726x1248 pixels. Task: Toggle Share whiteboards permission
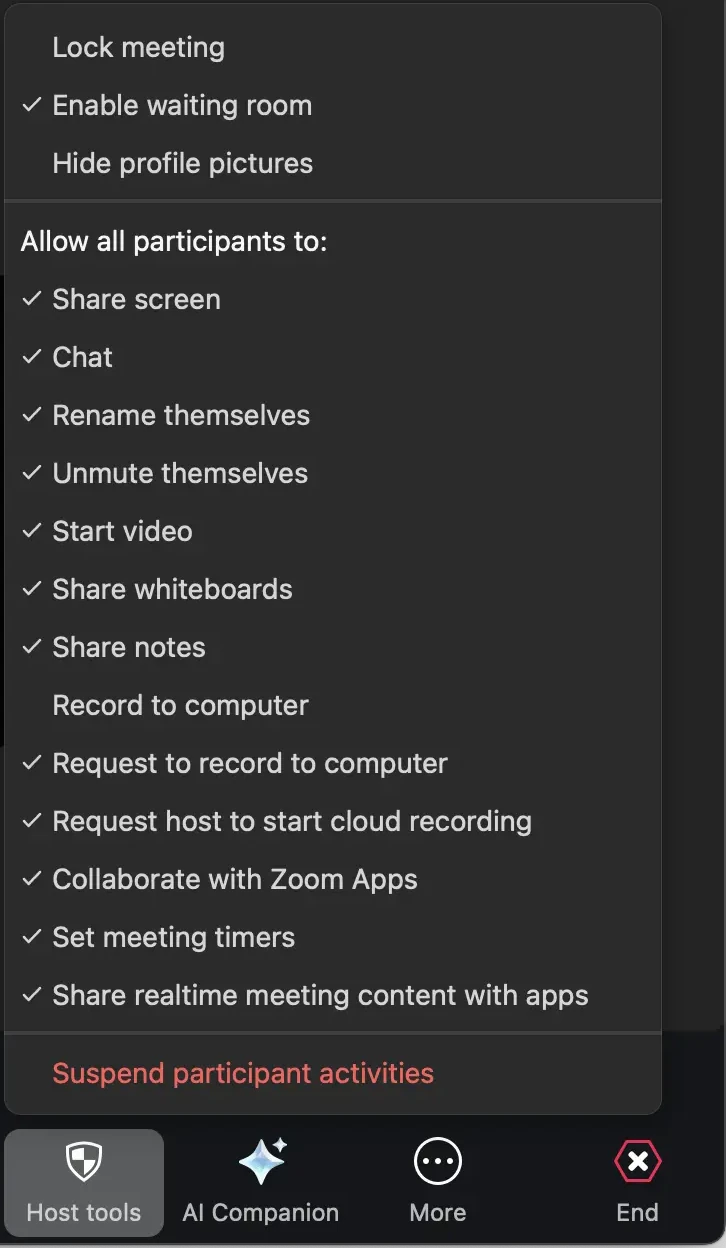coord(172,589)
